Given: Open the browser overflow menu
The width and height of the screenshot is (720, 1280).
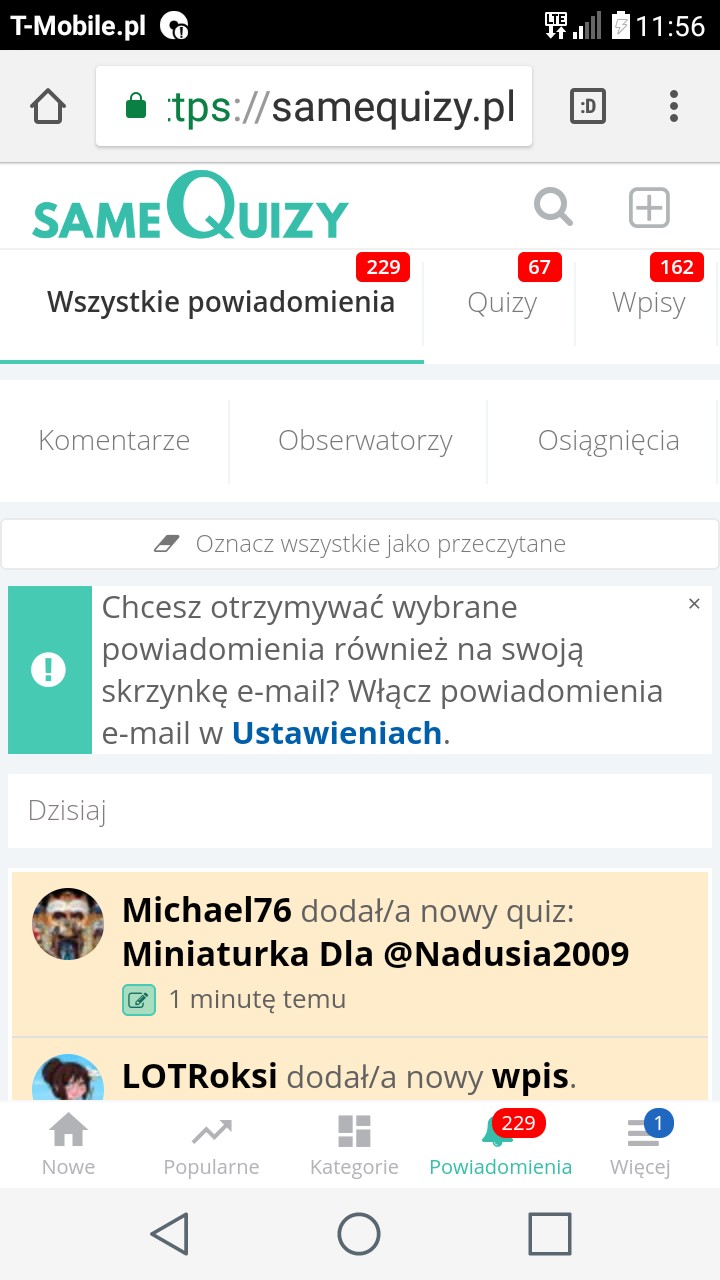Looking at the screenshot, I should click(674, 106).
